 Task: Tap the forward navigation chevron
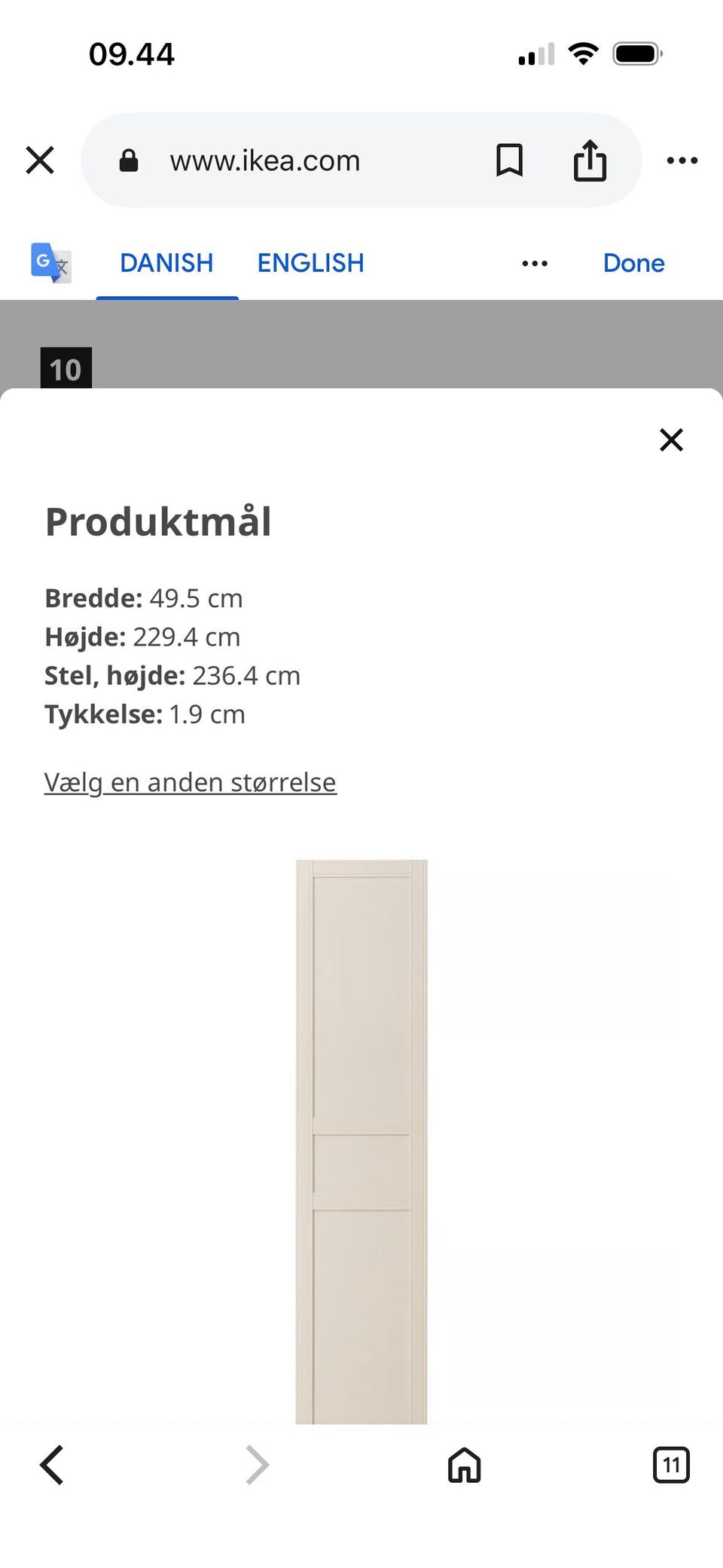tap(257, 1465)
